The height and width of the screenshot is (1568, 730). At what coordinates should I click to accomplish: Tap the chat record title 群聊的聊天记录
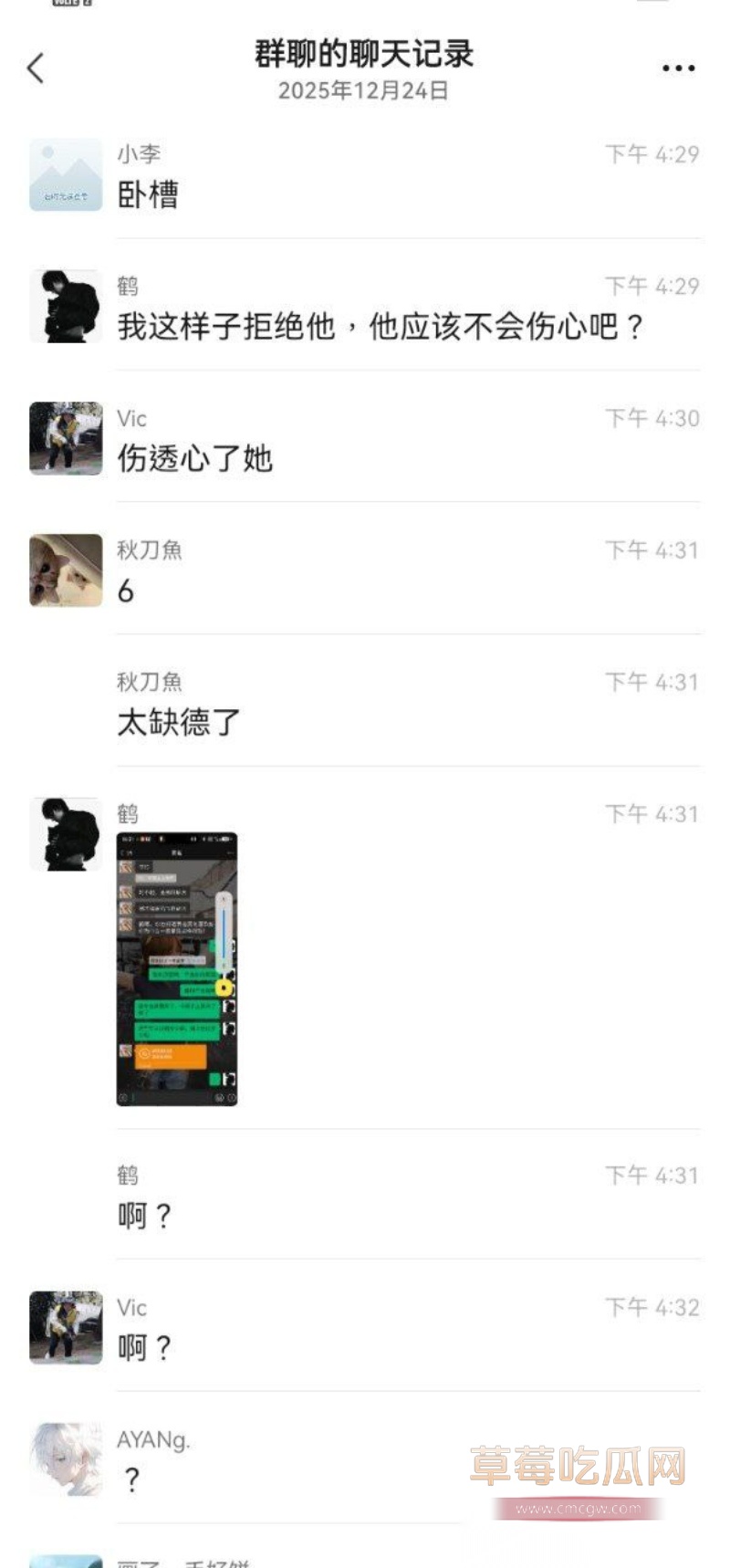coord(365,55)
